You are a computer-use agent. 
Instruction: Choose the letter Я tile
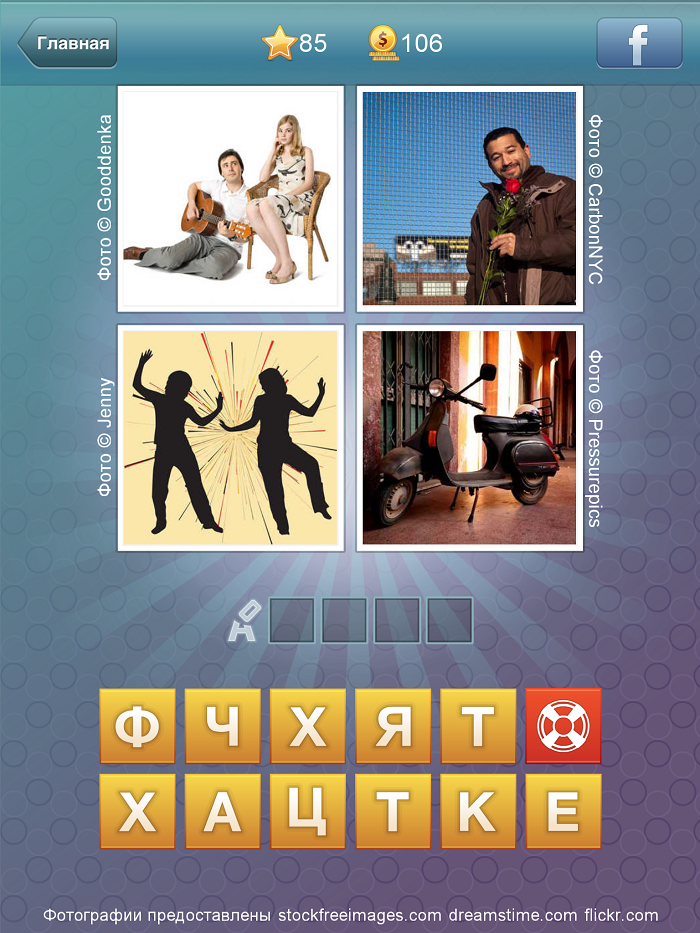[x=393, y=726]
